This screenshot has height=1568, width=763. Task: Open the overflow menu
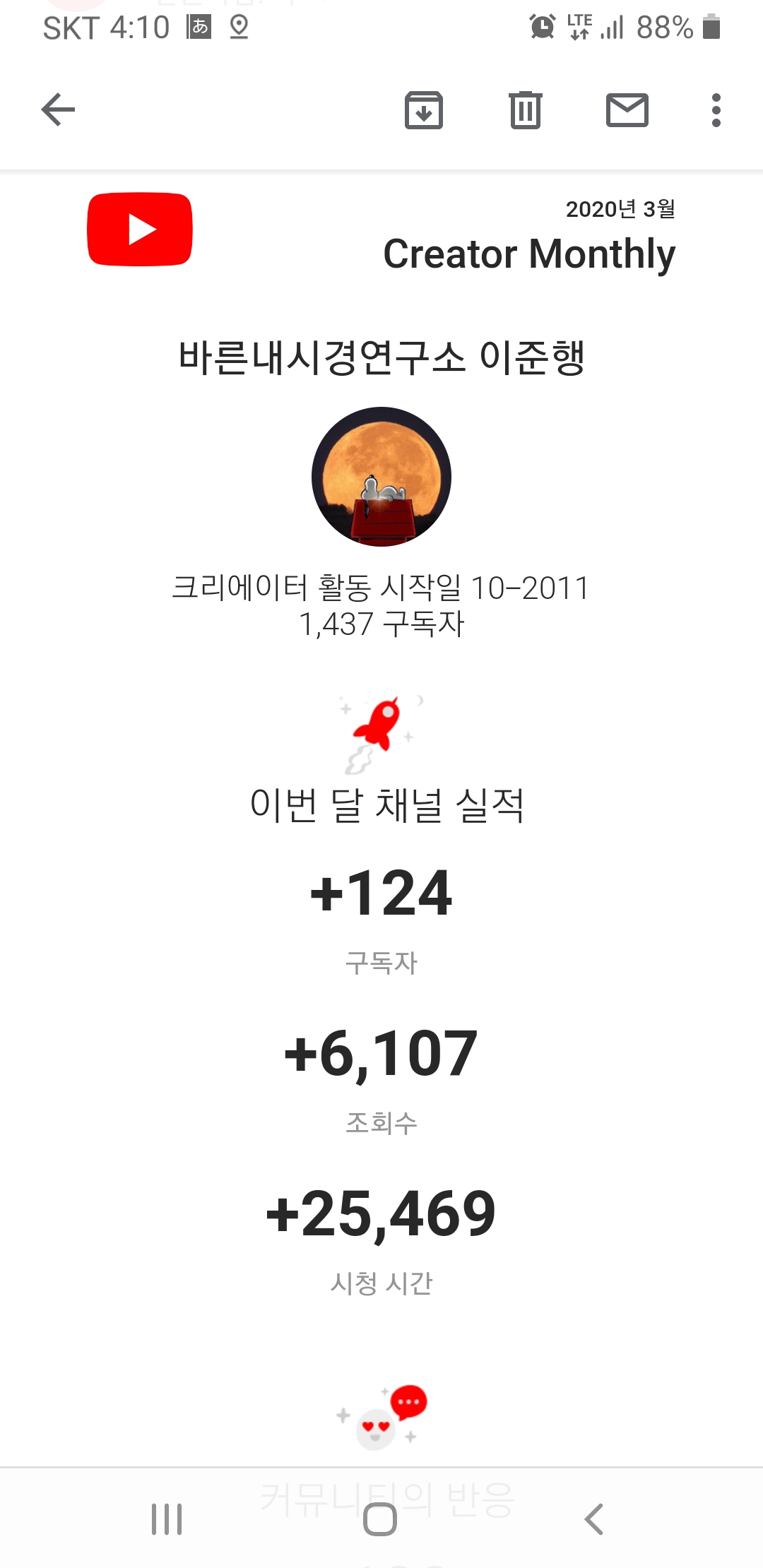(x=716, y=110)
